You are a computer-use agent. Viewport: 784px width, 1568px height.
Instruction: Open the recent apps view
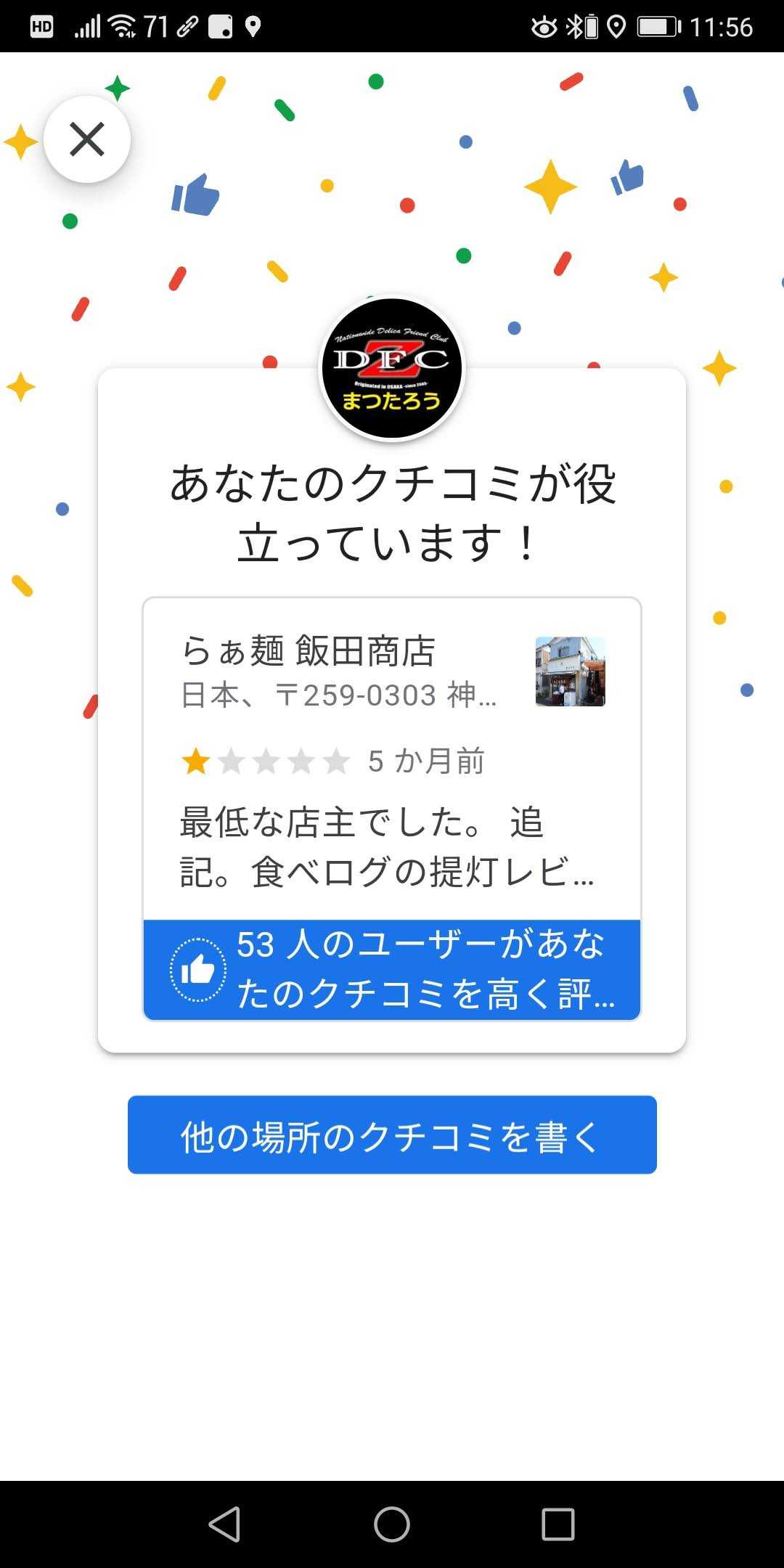(558, 1524)
